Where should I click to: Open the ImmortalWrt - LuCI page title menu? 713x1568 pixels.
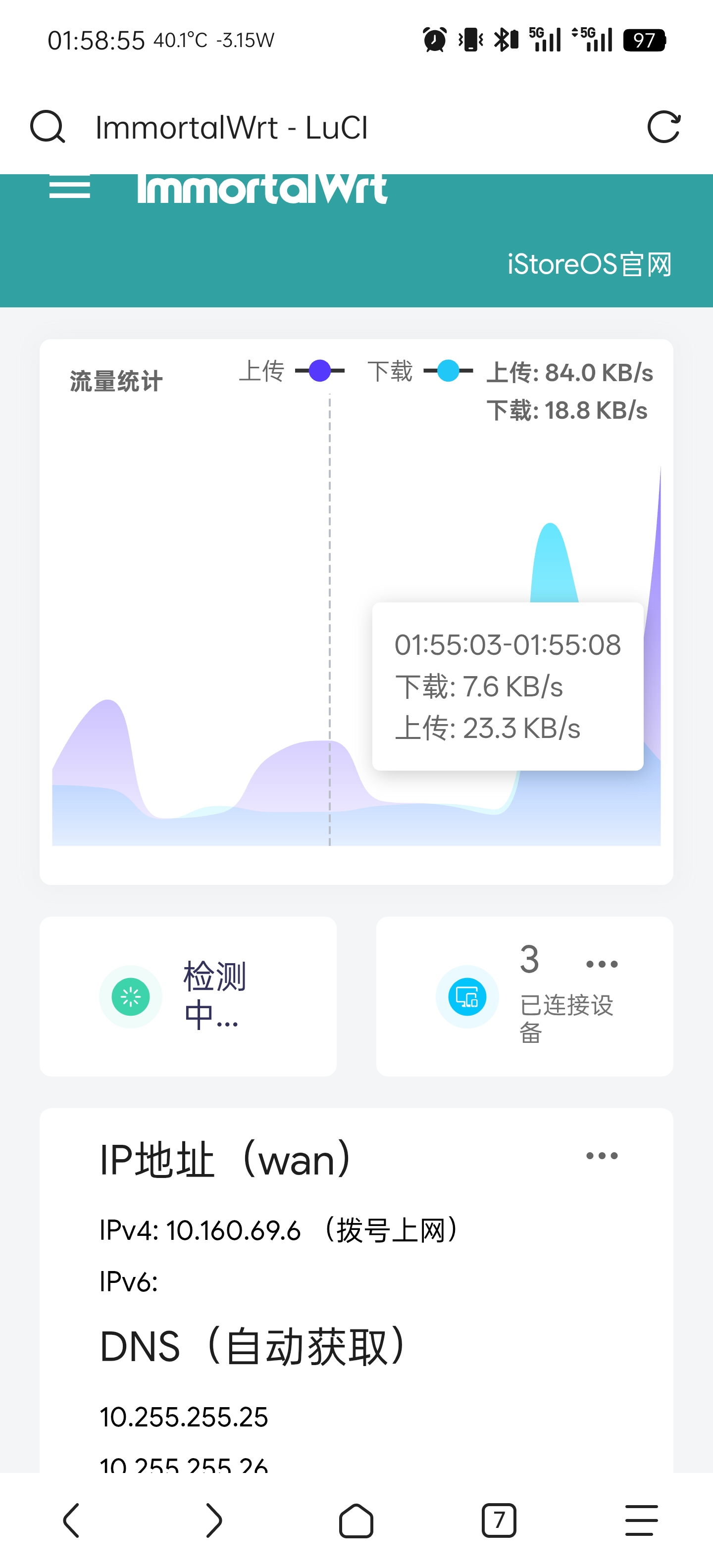pos(231,128)
